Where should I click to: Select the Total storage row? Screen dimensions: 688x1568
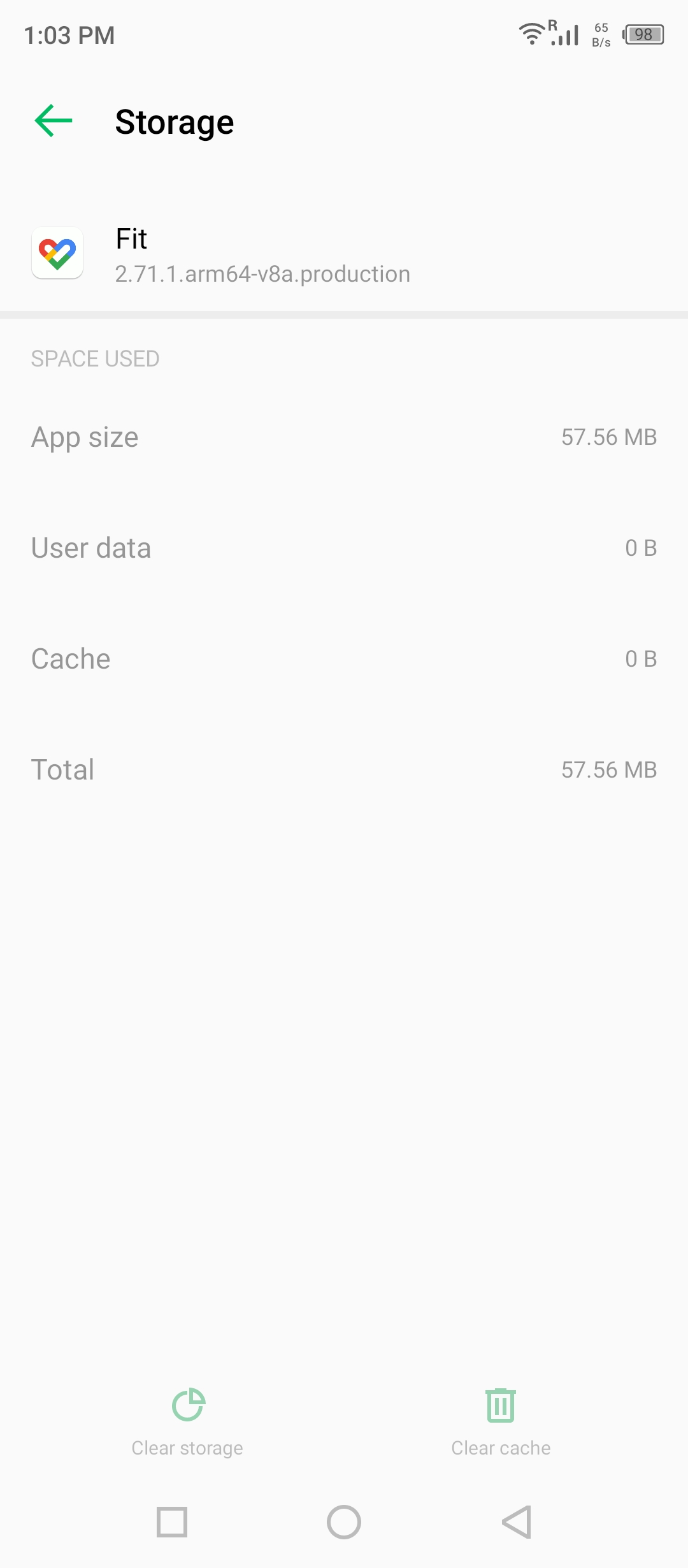344,769
